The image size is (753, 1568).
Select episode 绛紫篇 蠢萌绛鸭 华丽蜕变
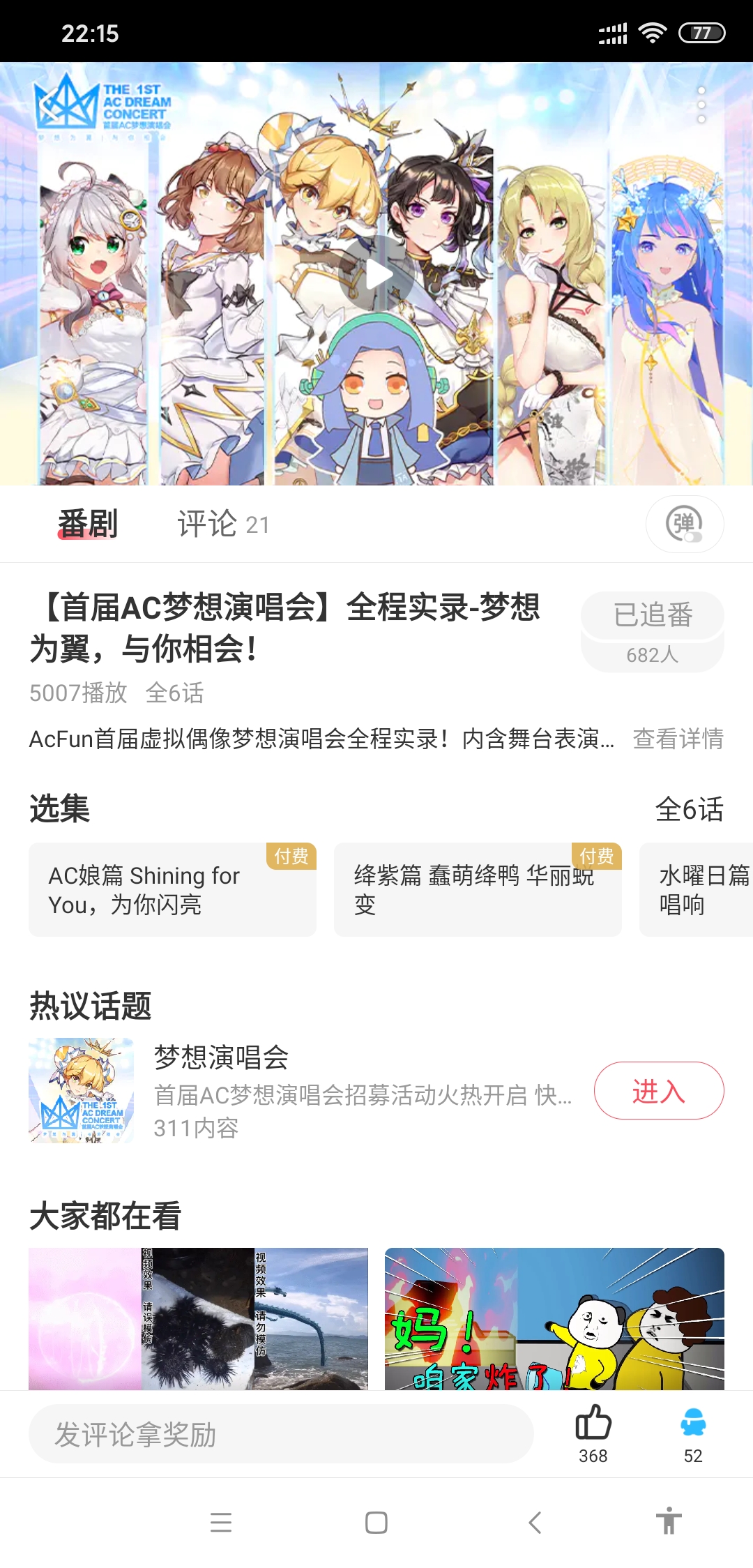click(478, 890)
